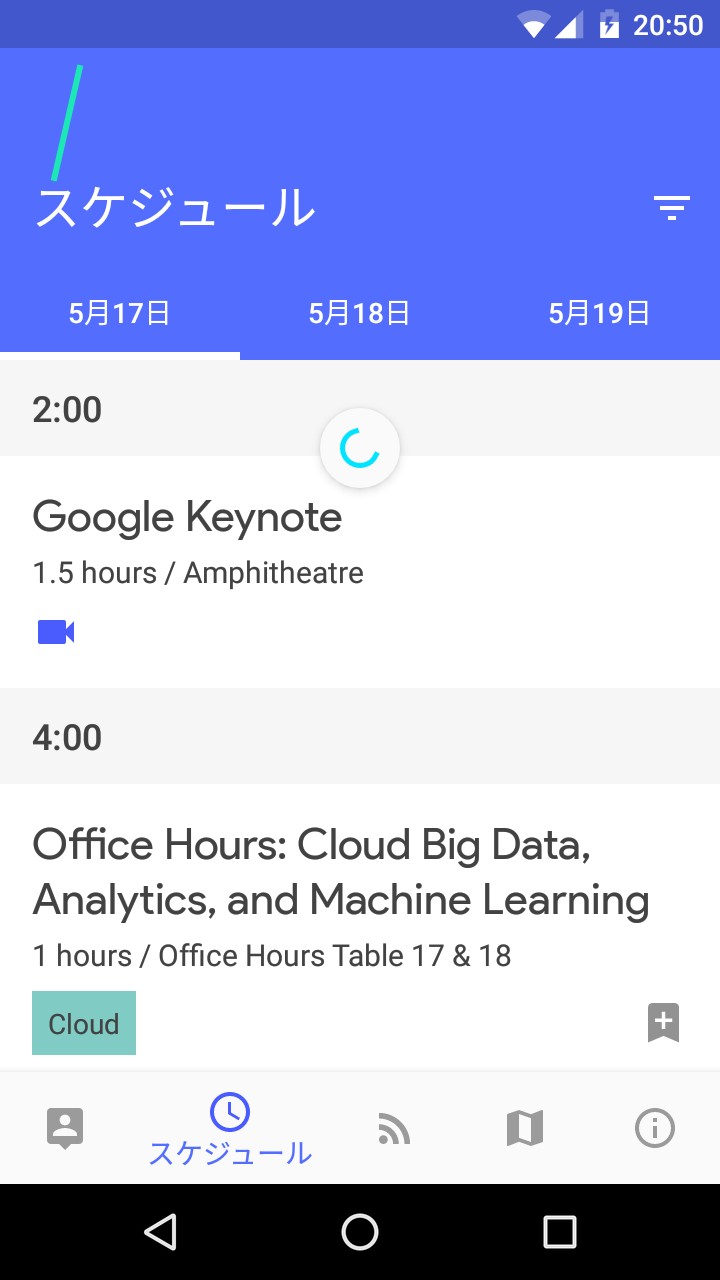Open the feed tab
Screen dimensions: 720x1280
pos(394,1129)
